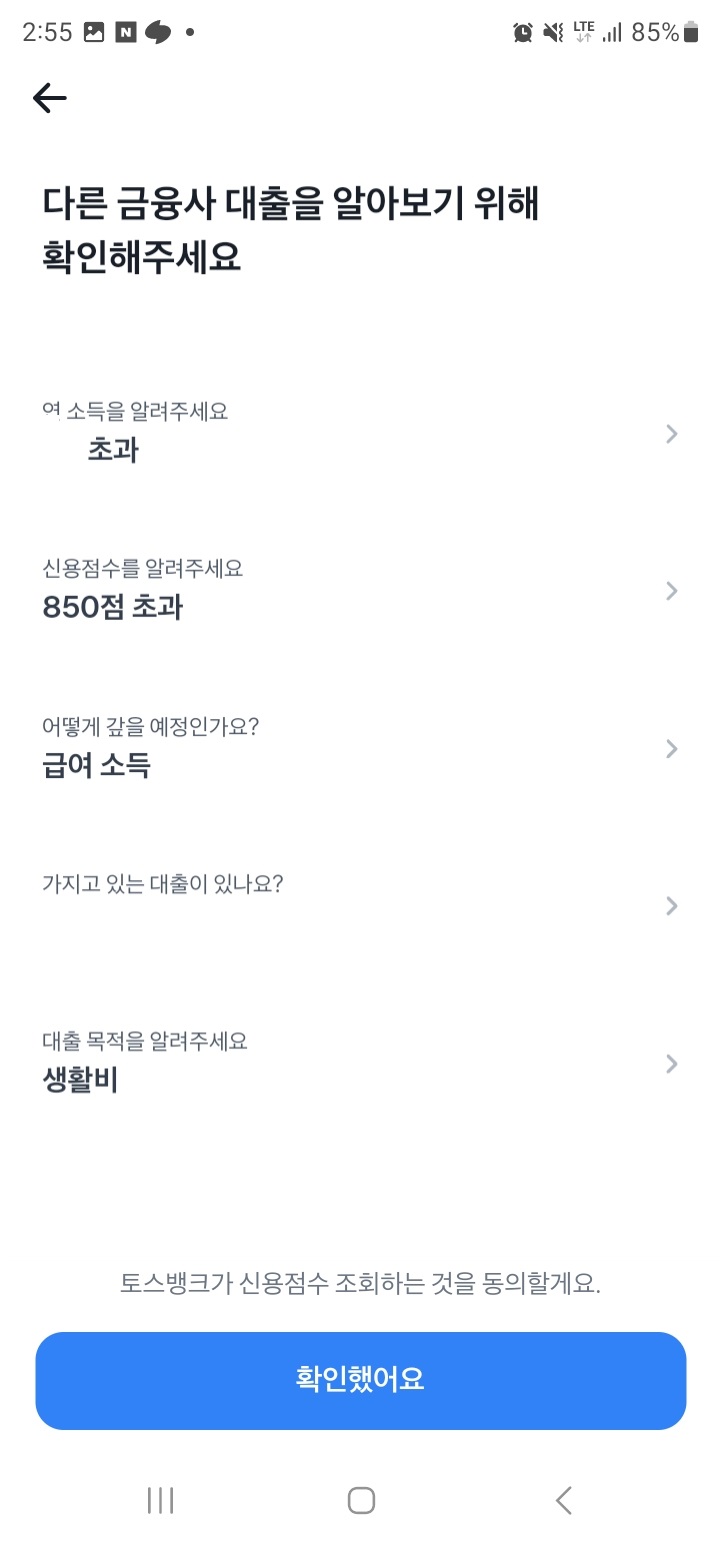Tap the LTE network indicator icon

click(584, 31)
